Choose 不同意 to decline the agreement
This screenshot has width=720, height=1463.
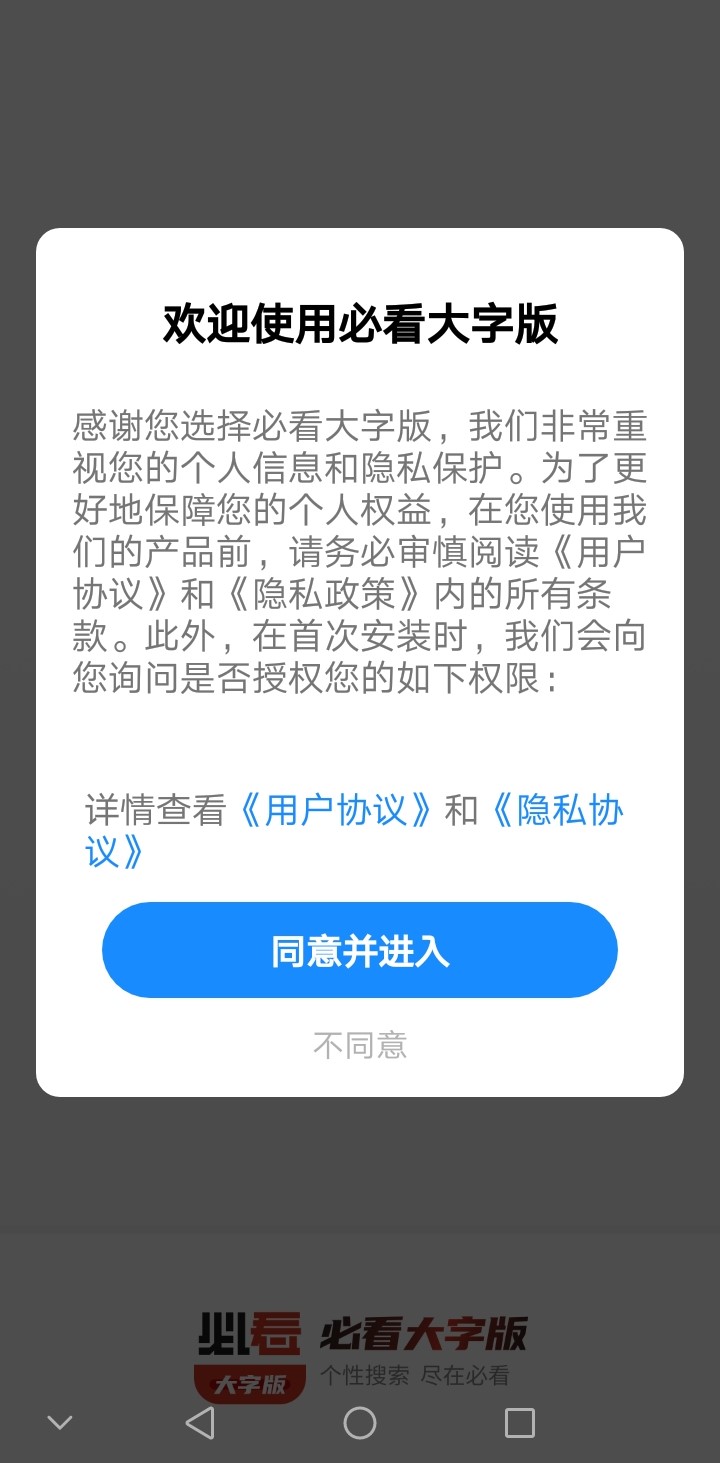[360, 1045]
